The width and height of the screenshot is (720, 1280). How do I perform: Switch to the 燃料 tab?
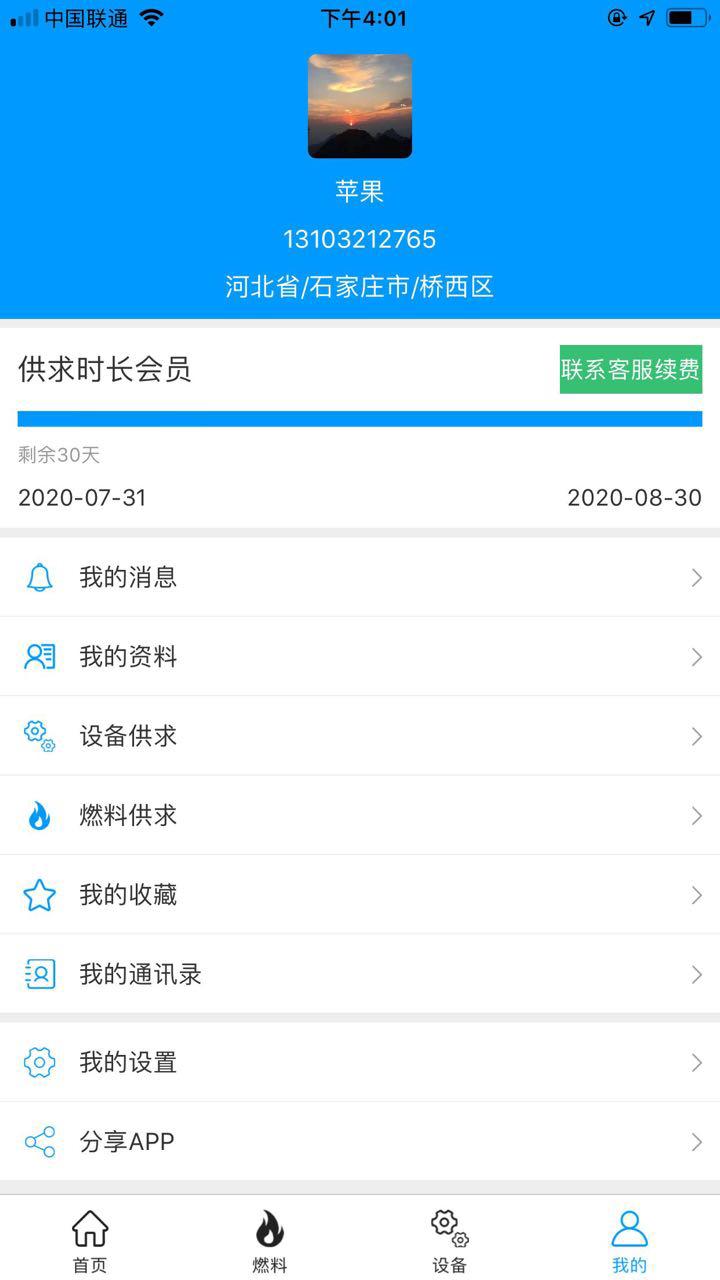pyautogui.click(x=270, y=1240)
